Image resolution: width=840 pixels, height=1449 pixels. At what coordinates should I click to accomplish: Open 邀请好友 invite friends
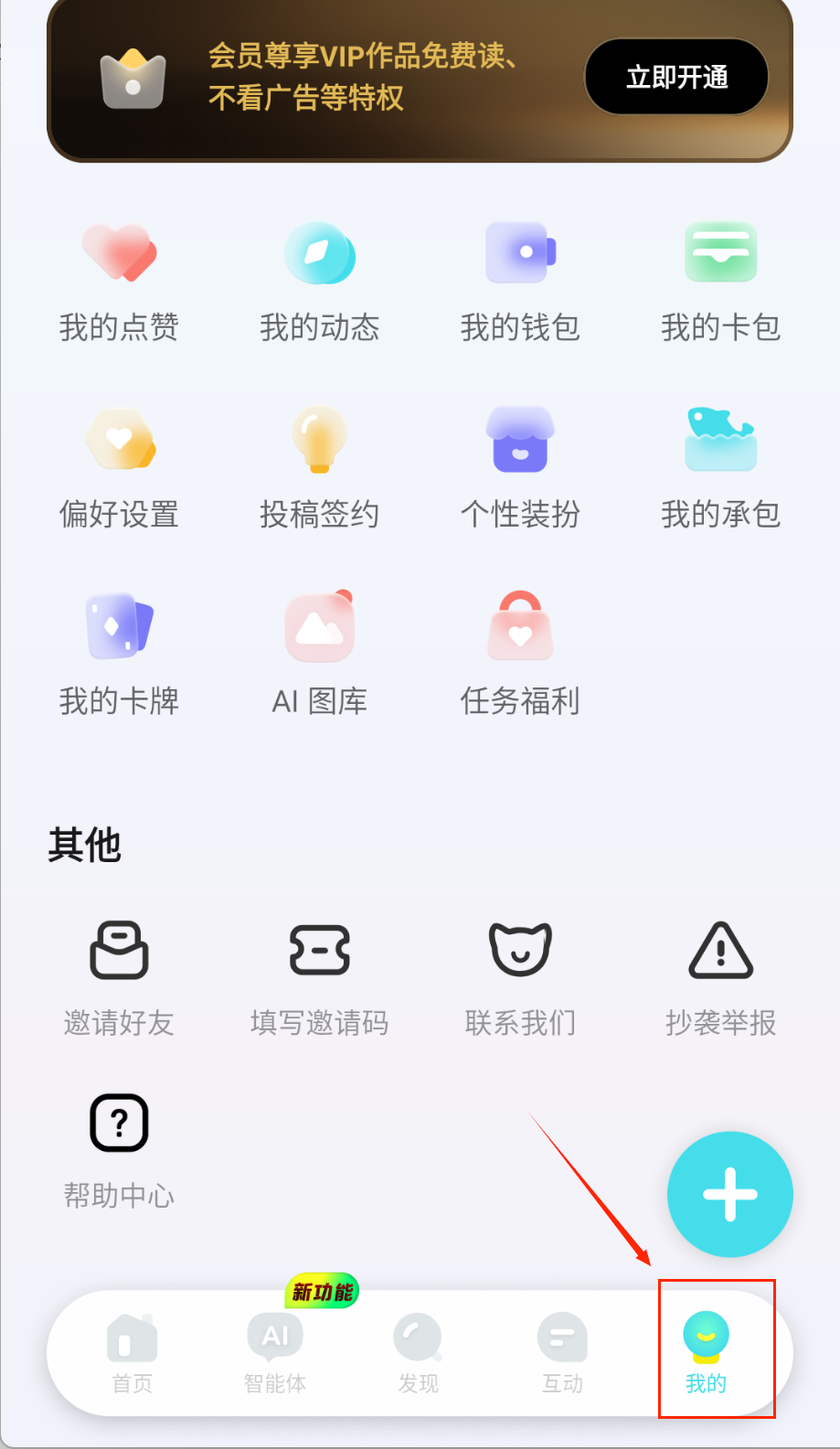[118, 978]
